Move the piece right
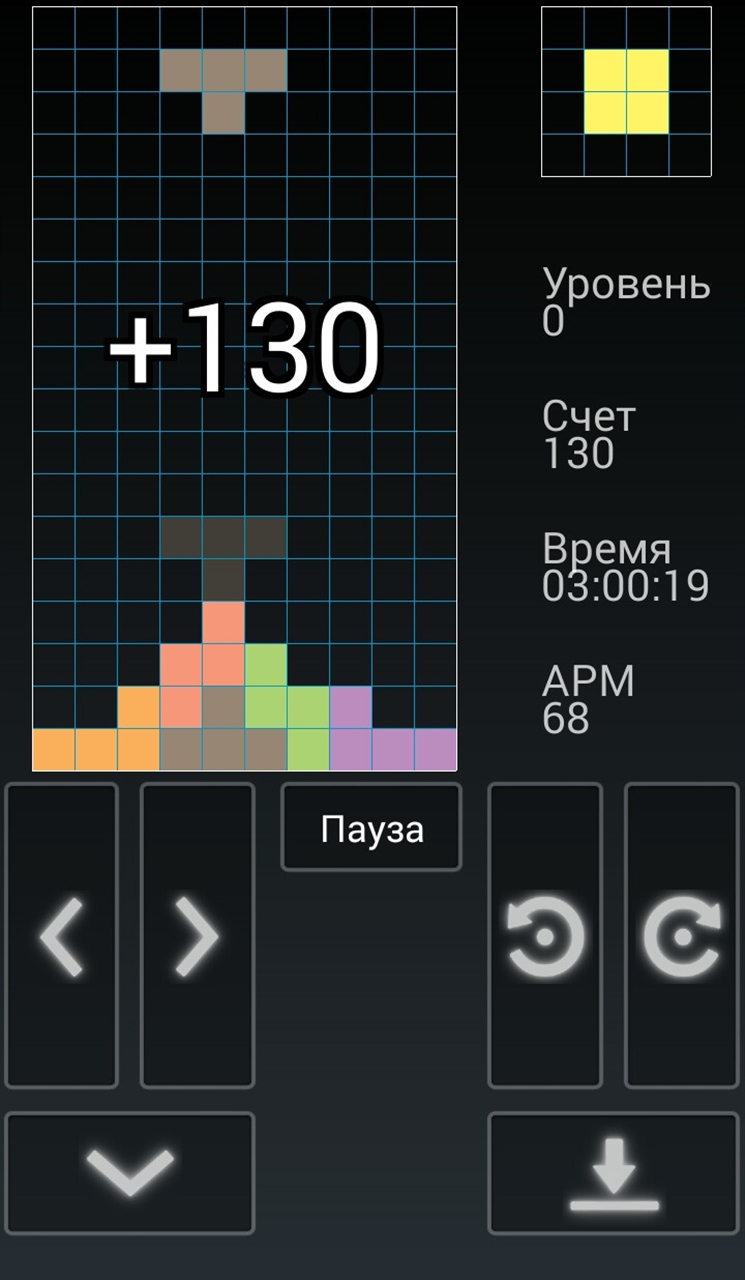This screenshot has width=745, height=1280. pyautogui.click(x=197, y=935)
